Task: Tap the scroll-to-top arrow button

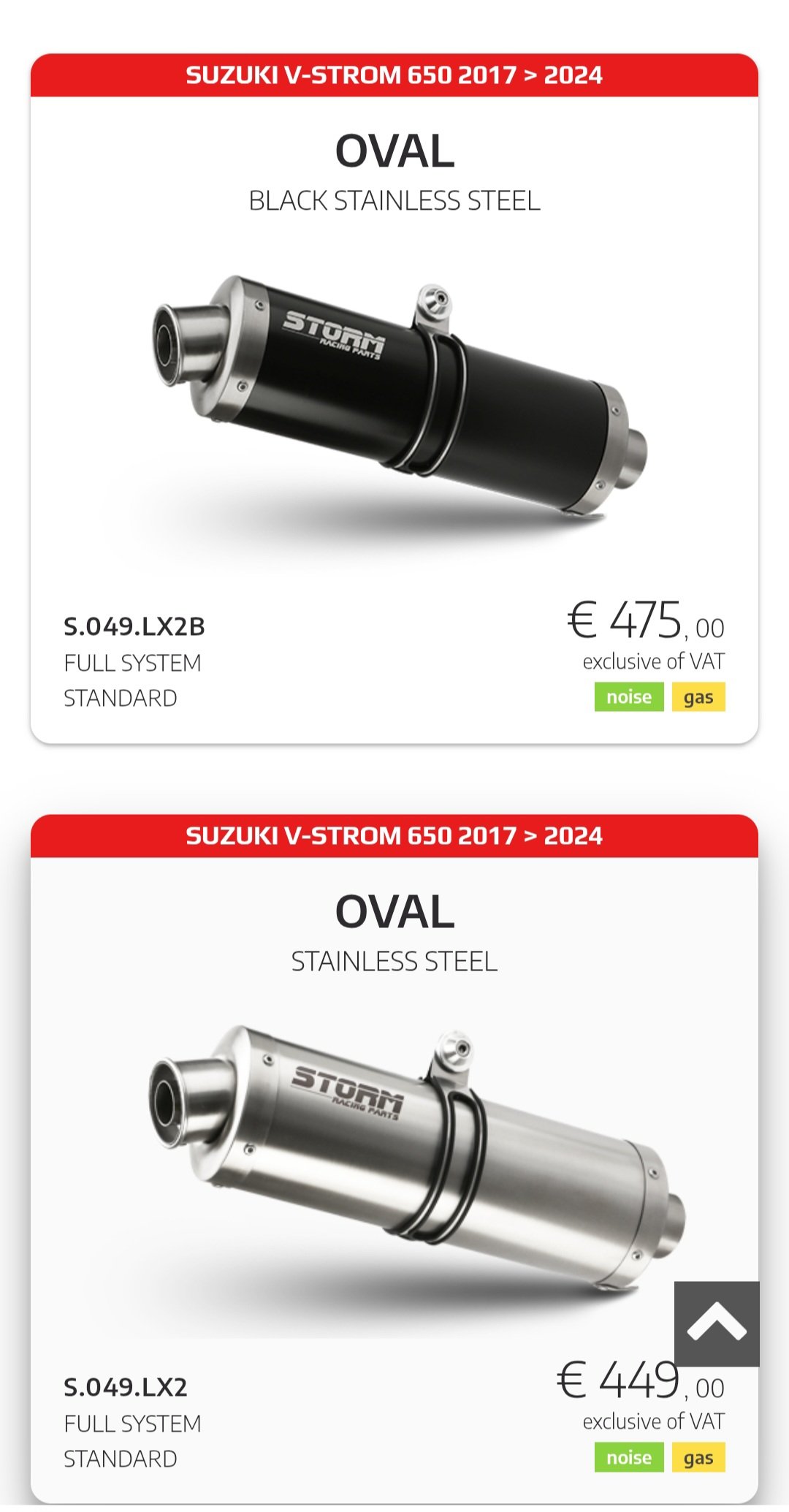Action: [x=717, y=1323]
